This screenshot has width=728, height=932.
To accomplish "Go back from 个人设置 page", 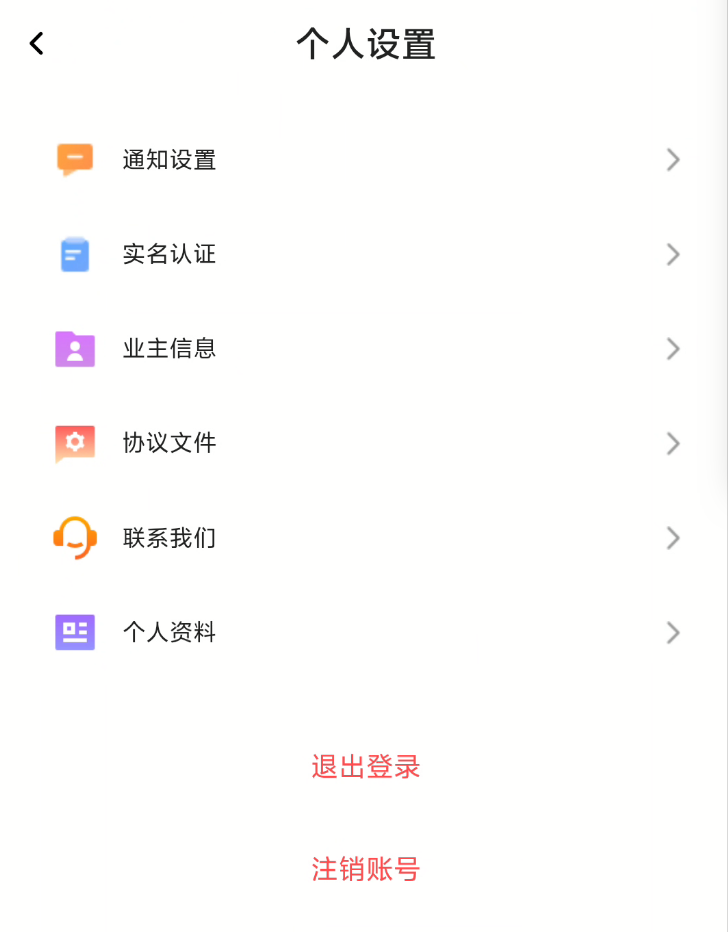I will pyautogui.click(x=37, y=44).
